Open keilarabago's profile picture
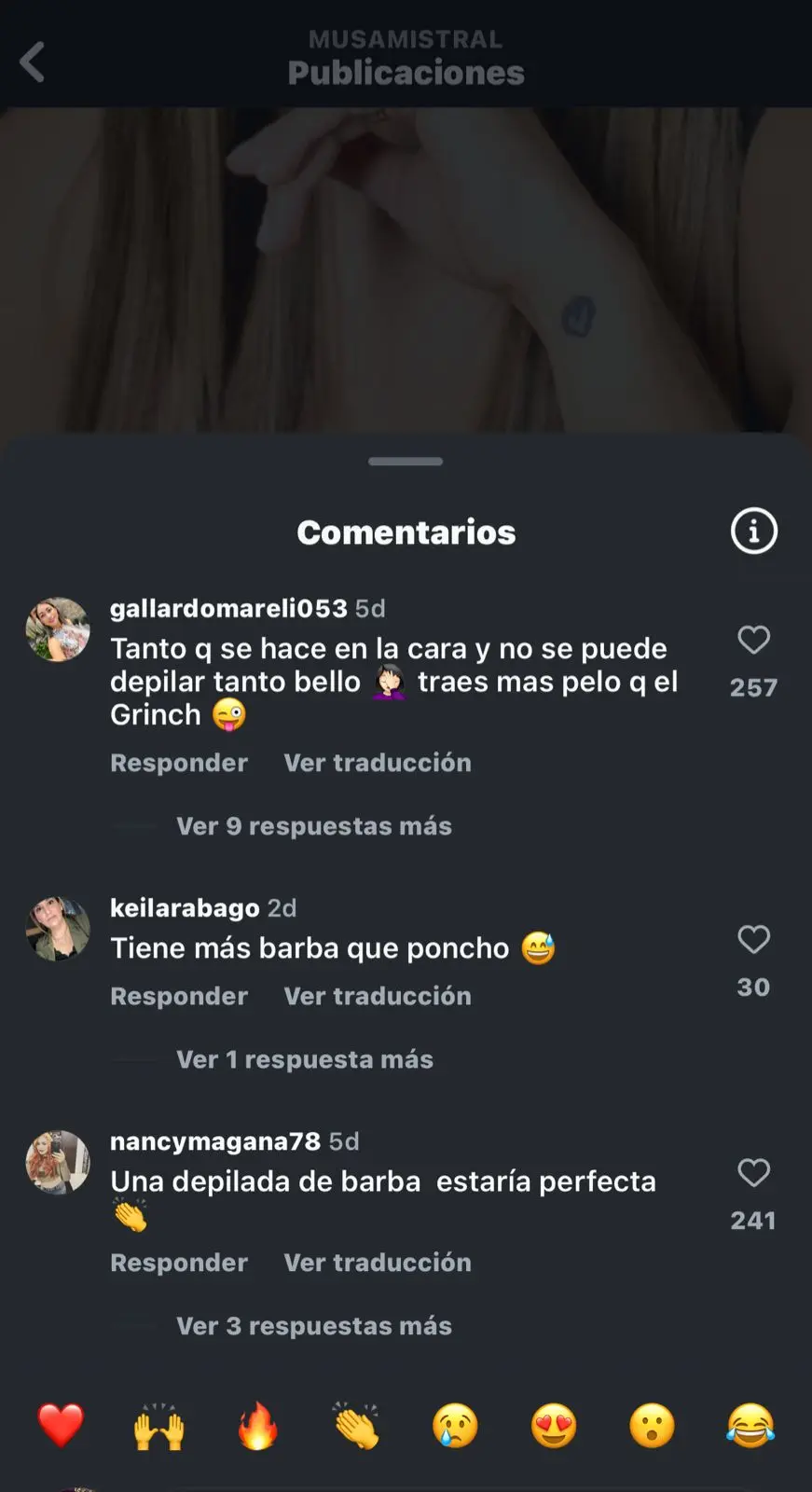This screenshot has width=812, height=1492. point(58,929)
